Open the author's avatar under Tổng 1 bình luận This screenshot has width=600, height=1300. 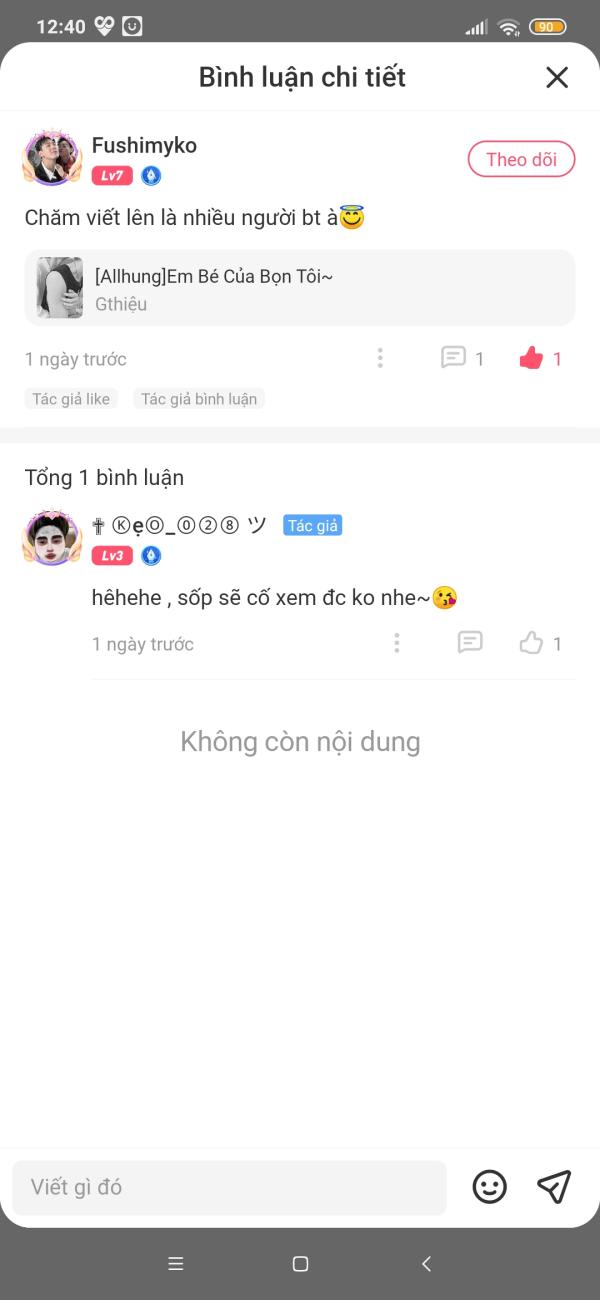[51, 538]
